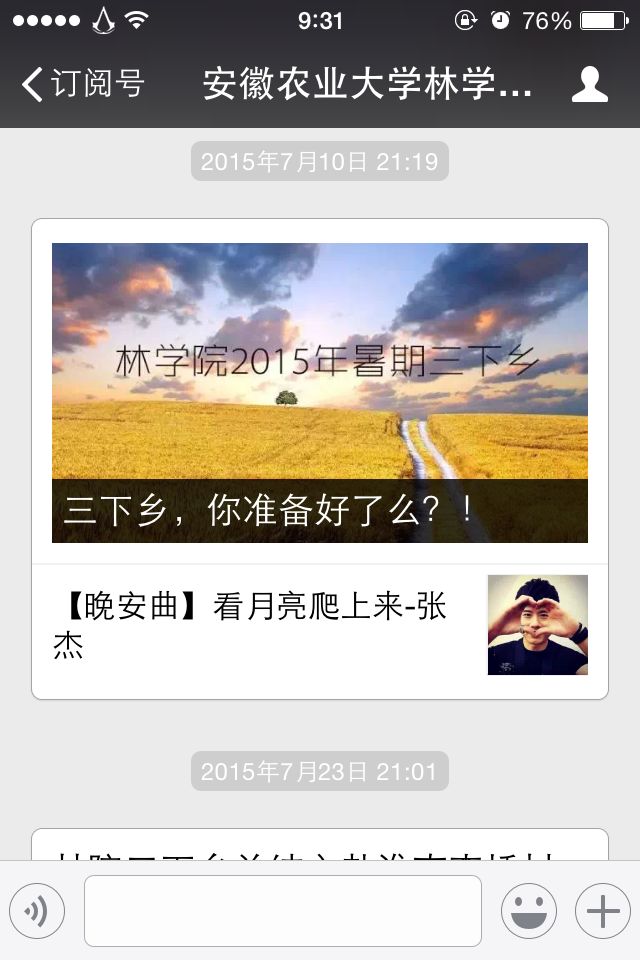Open the account profile icon
640x960 pixels.
(x=590, y=84)
